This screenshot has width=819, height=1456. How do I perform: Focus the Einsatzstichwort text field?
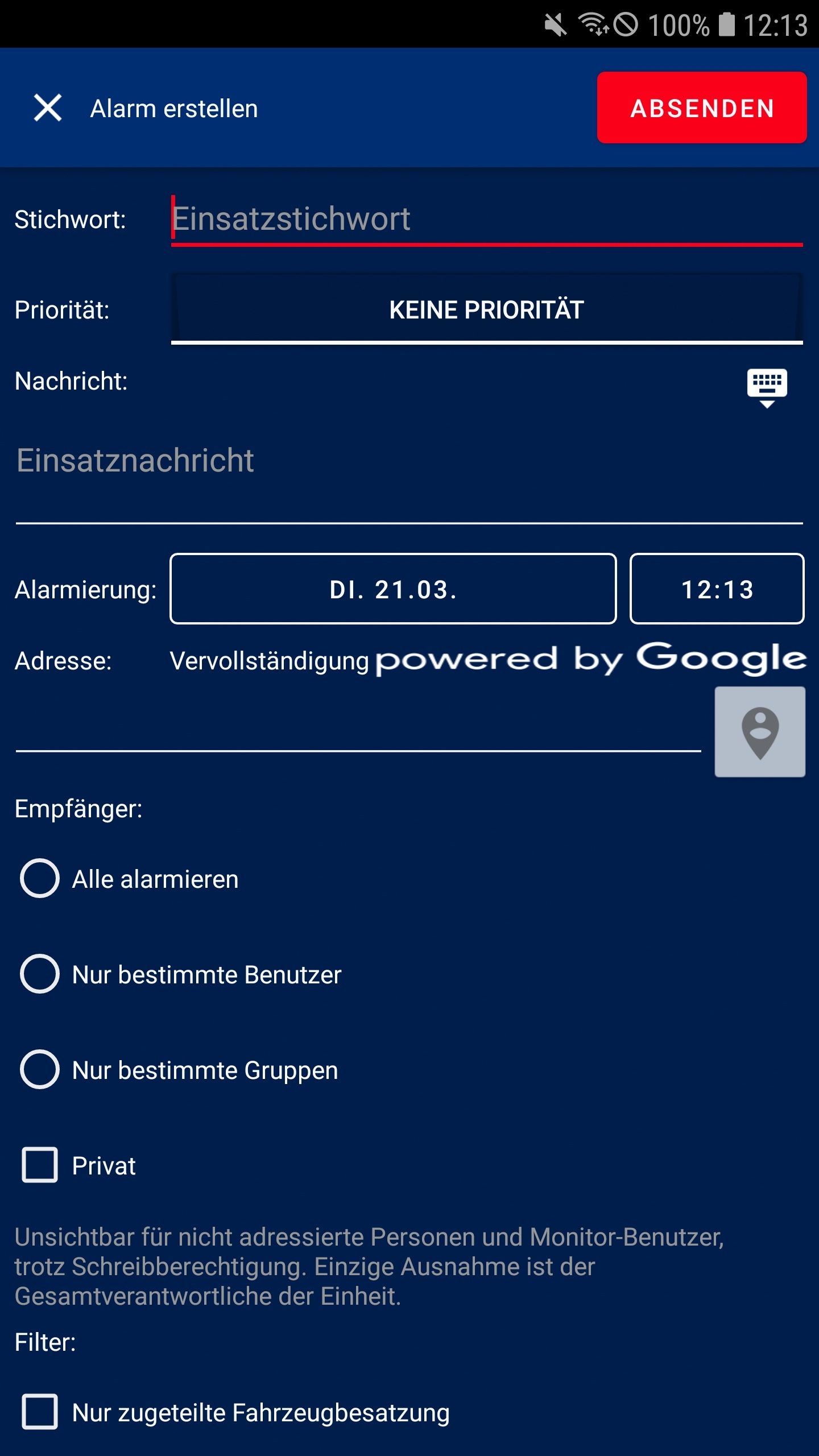tap(486, 219)
